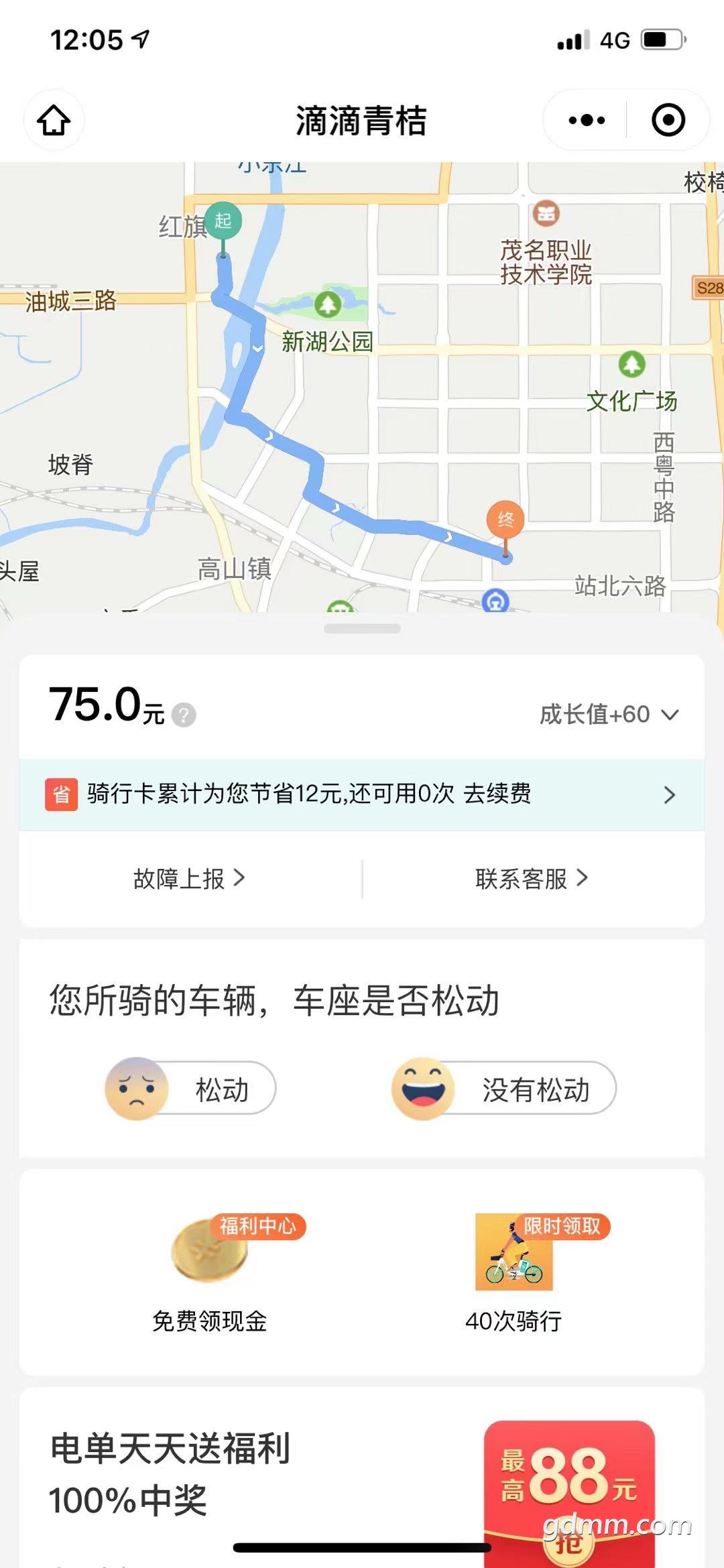Pull up the bottom sheet drag handle
724x1568 pixels.
point(362,629)
